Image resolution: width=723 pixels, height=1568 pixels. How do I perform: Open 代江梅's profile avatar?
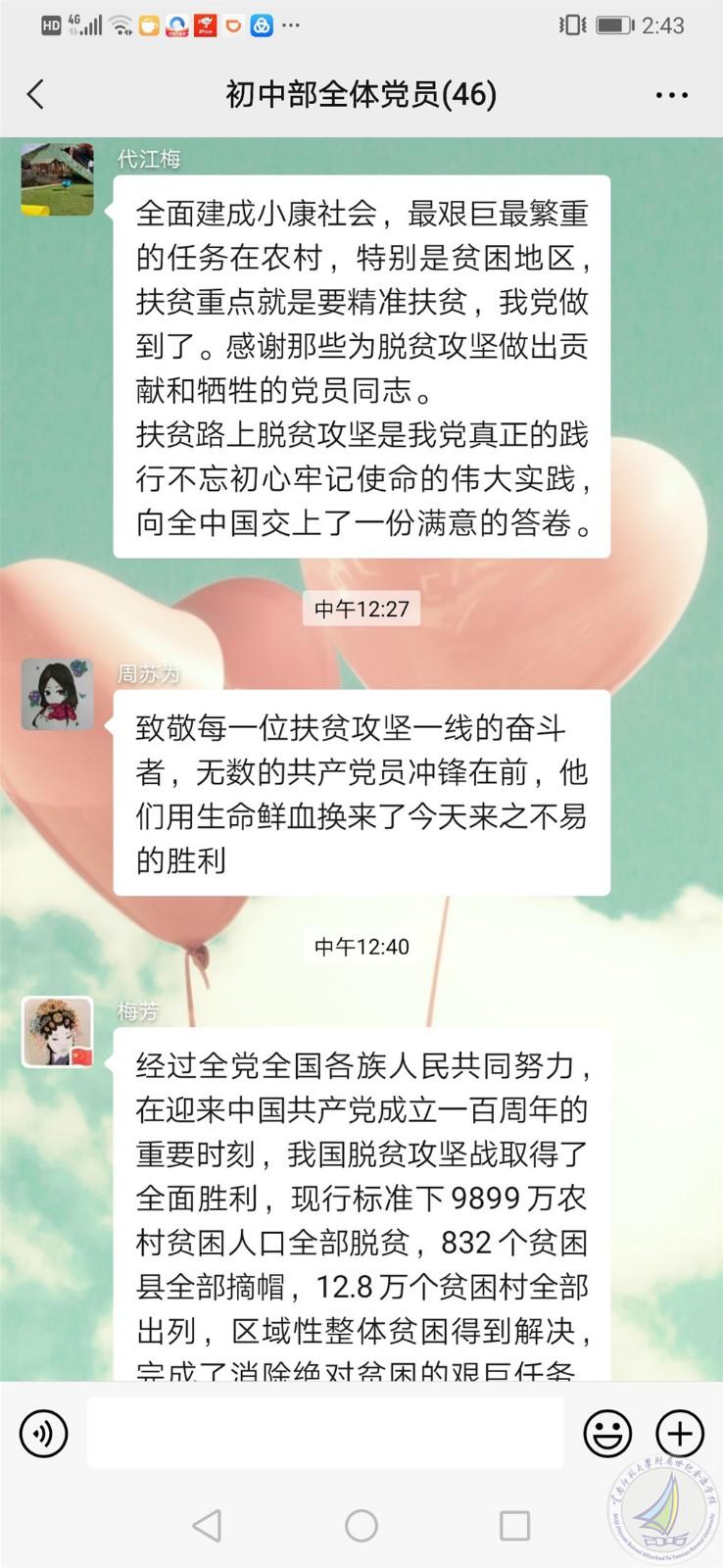coord(58,179)
